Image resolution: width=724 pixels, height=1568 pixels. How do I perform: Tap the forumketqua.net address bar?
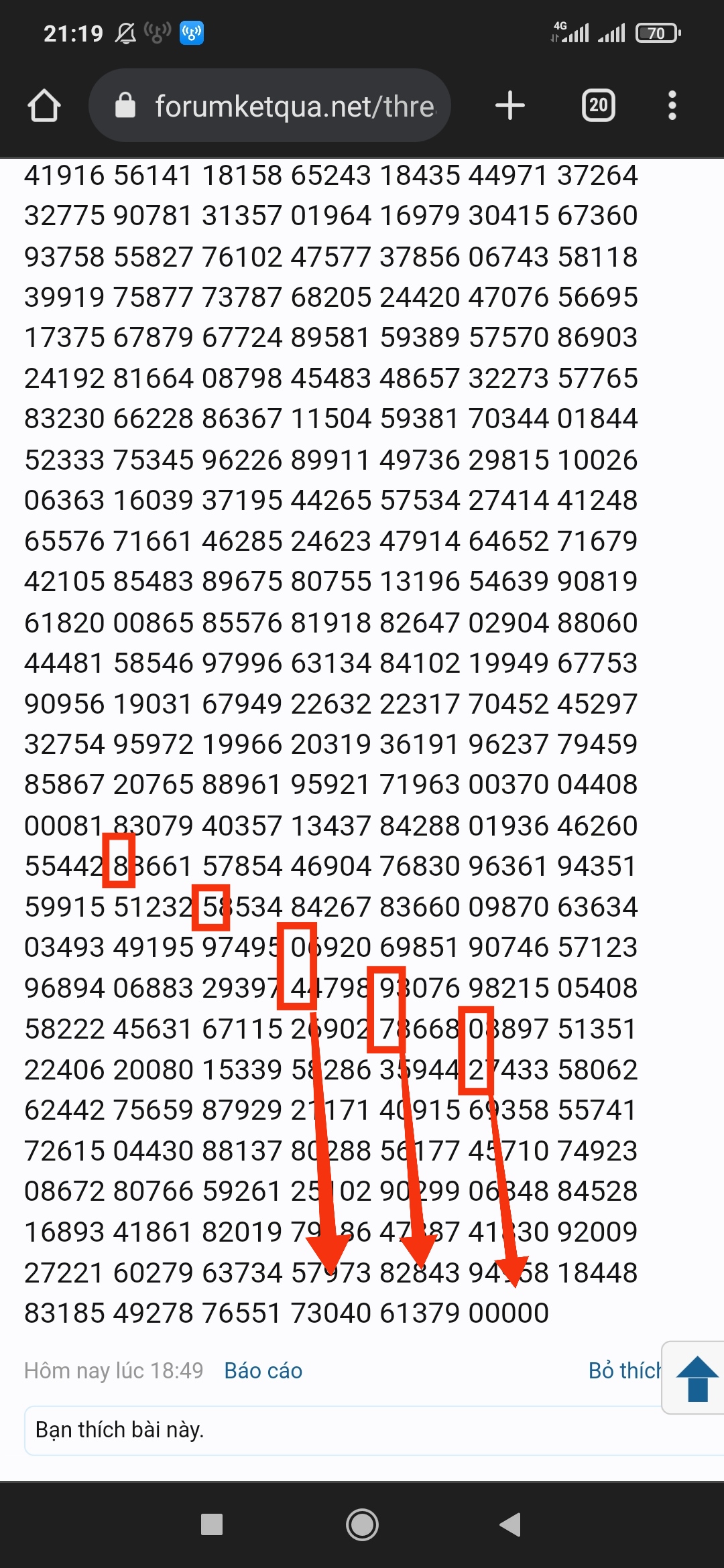269,105
